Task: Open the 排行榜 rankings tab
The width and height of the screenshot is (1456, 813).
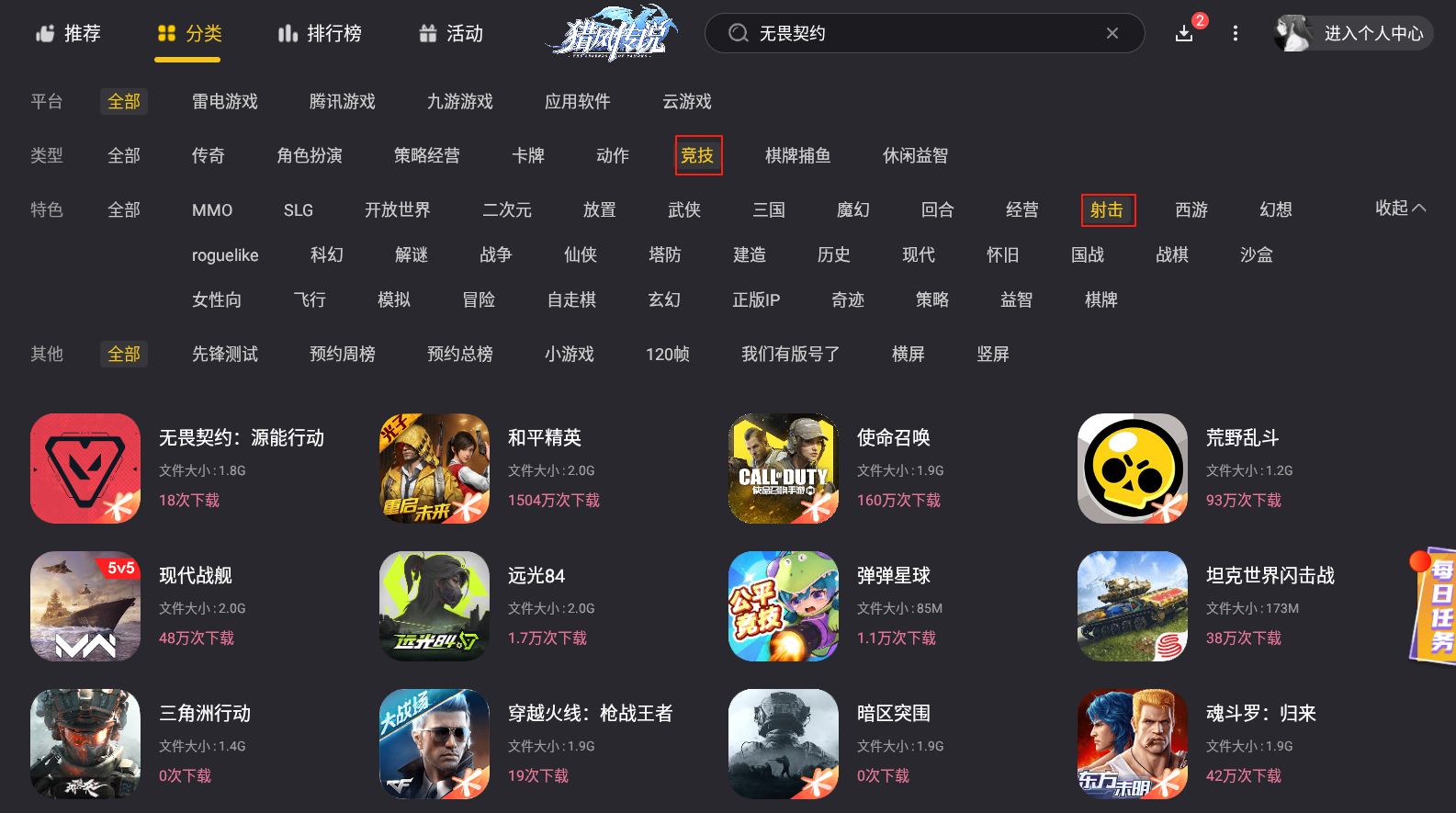Action: [x=320, y=34]
